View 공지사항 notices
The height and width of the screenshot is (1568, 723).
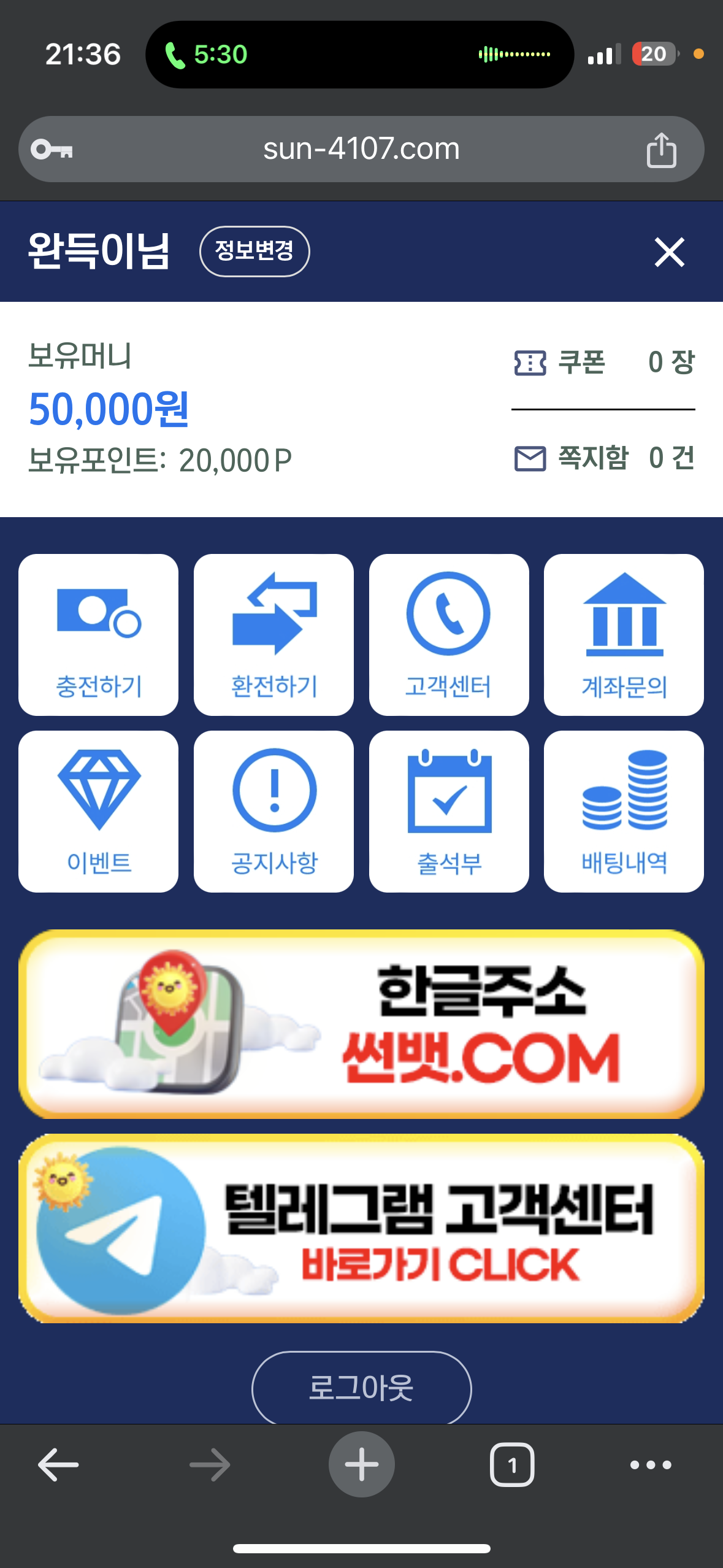(274, 811)
